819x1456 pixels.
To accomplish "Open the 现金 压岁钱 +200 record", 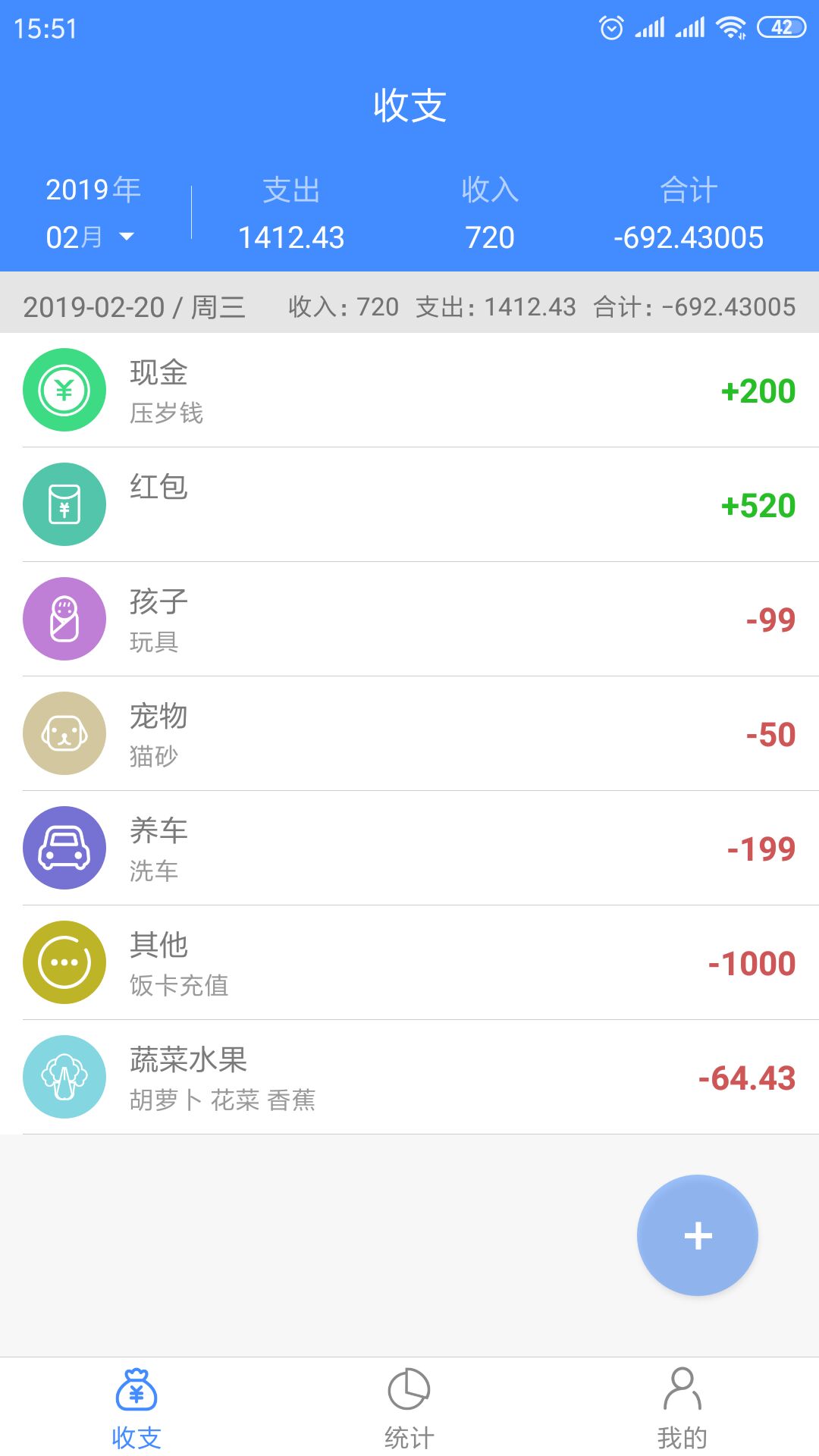I will pos(409,390).
